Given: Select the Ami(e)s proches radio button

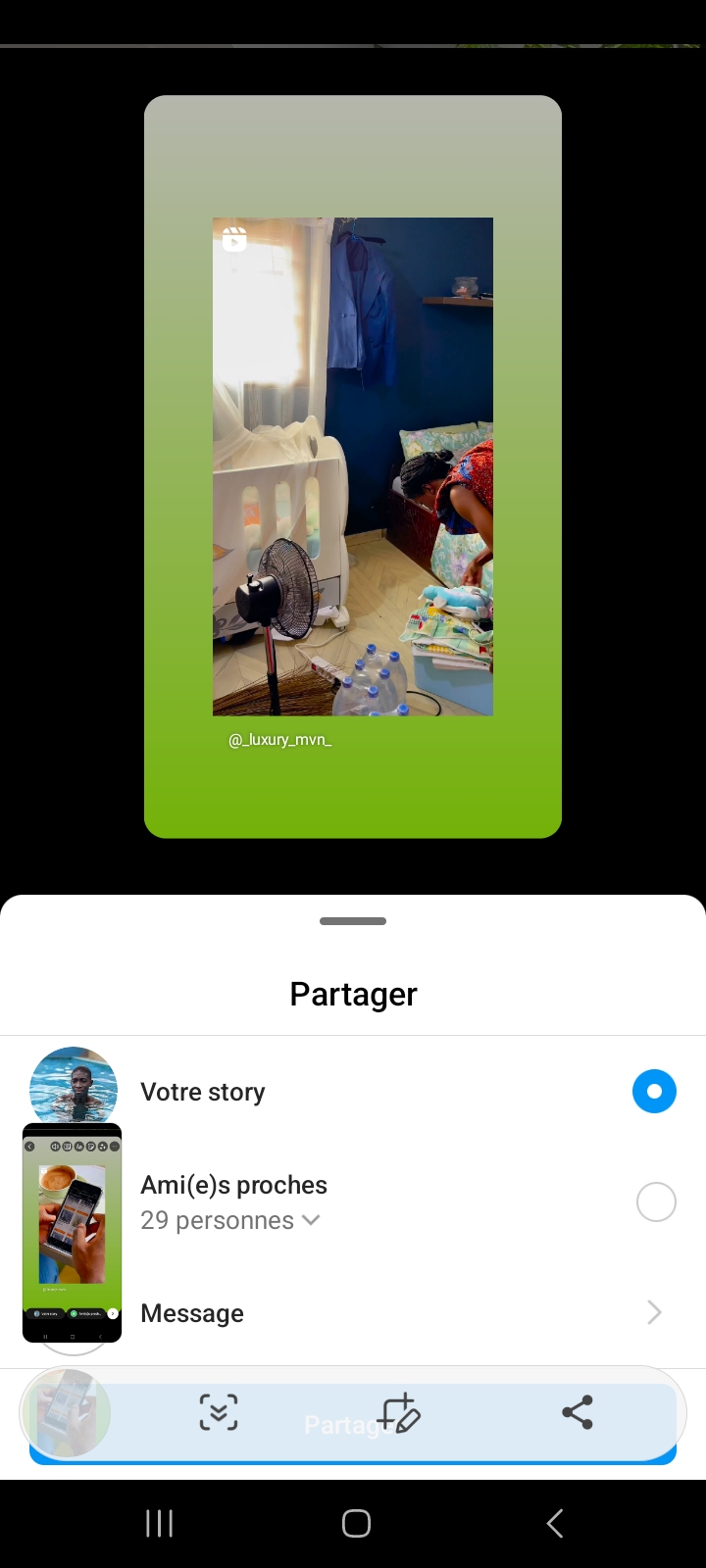Looking at the screenshot, I should pos(656,1201).
